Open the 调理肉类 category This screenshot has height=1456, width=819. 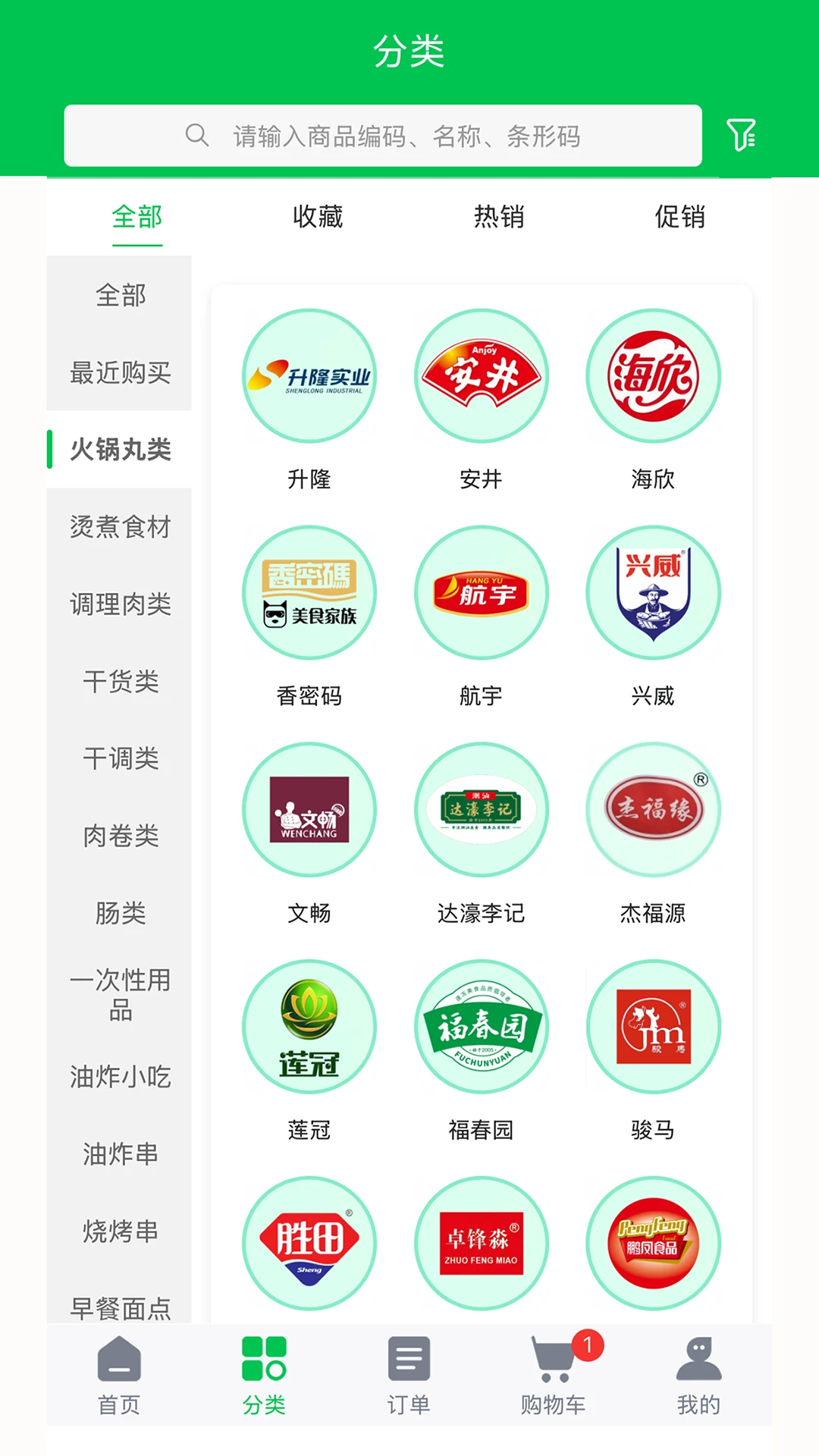tap(120, 604)
